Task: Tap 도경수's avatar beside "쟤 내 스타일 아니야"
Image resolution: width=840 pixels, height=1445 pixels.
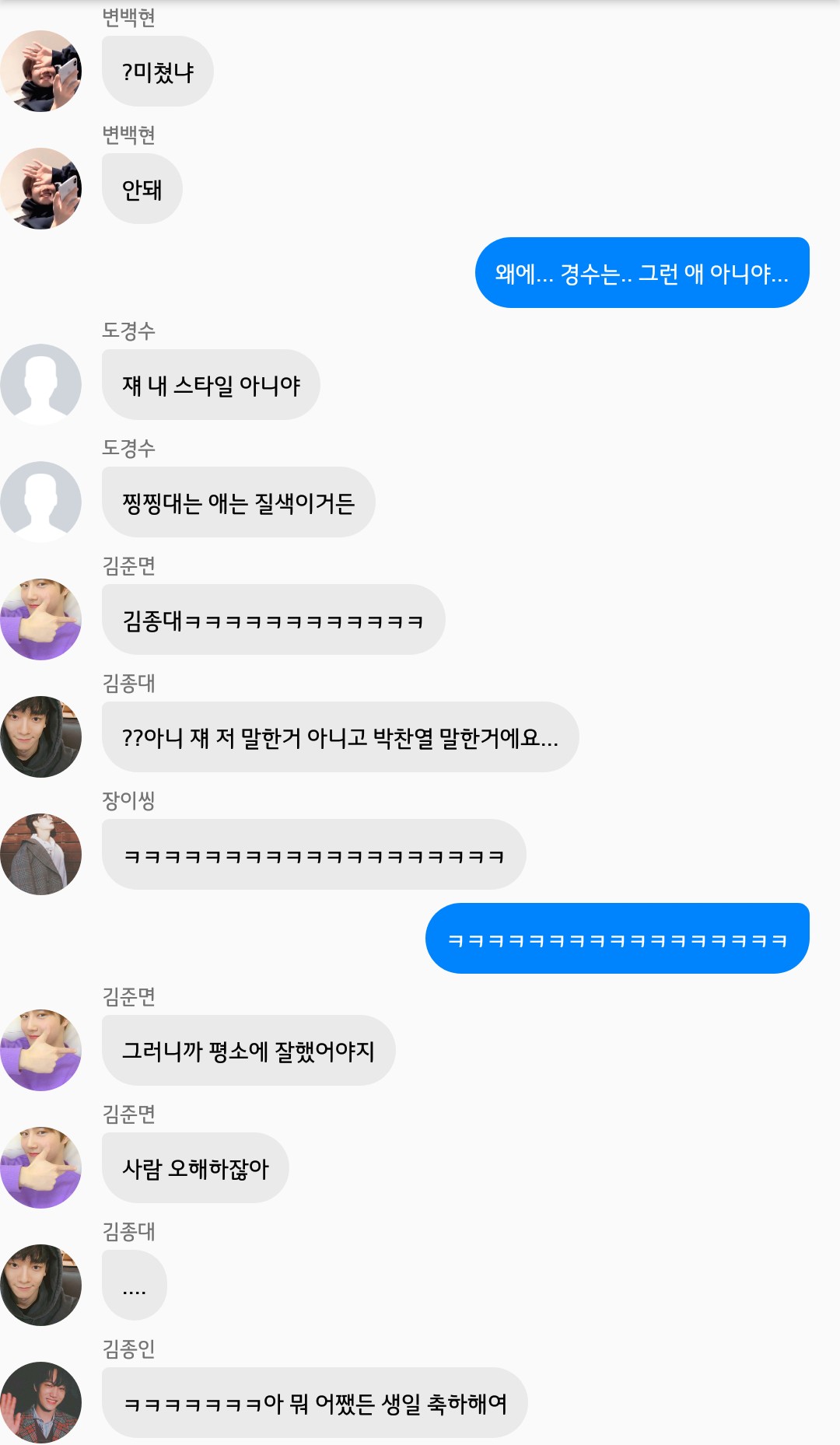Action: (41, 384)
